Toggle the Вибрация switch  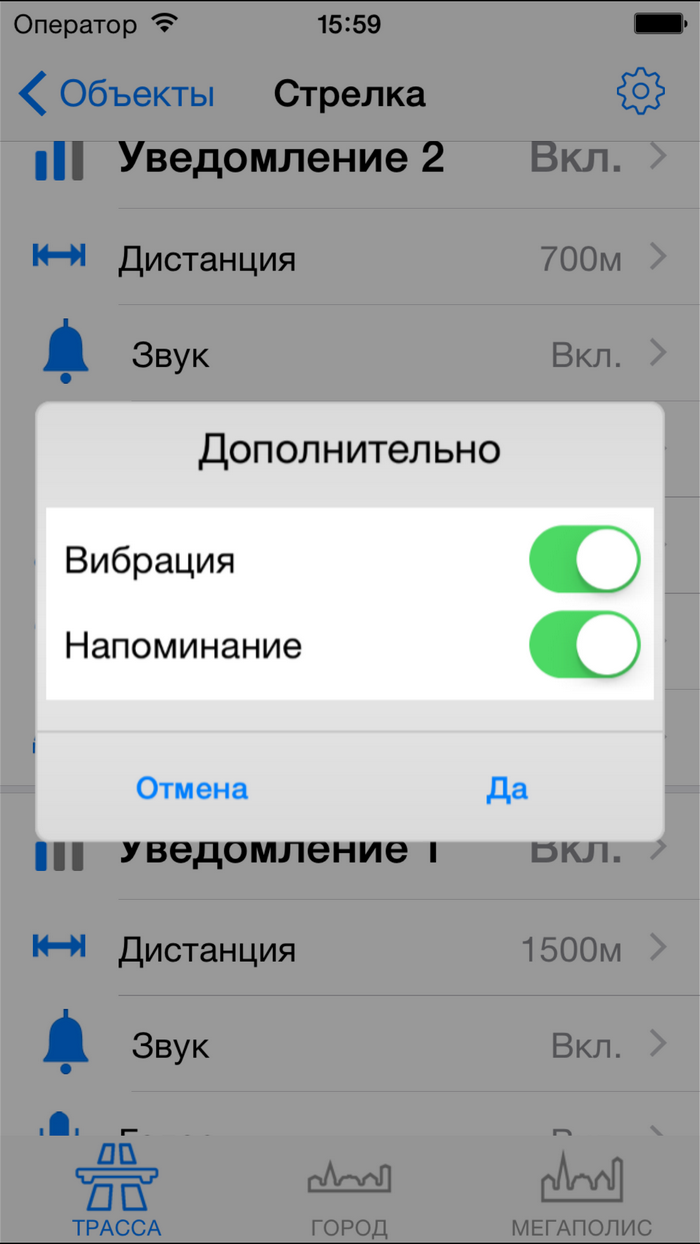tap(584, 561)
